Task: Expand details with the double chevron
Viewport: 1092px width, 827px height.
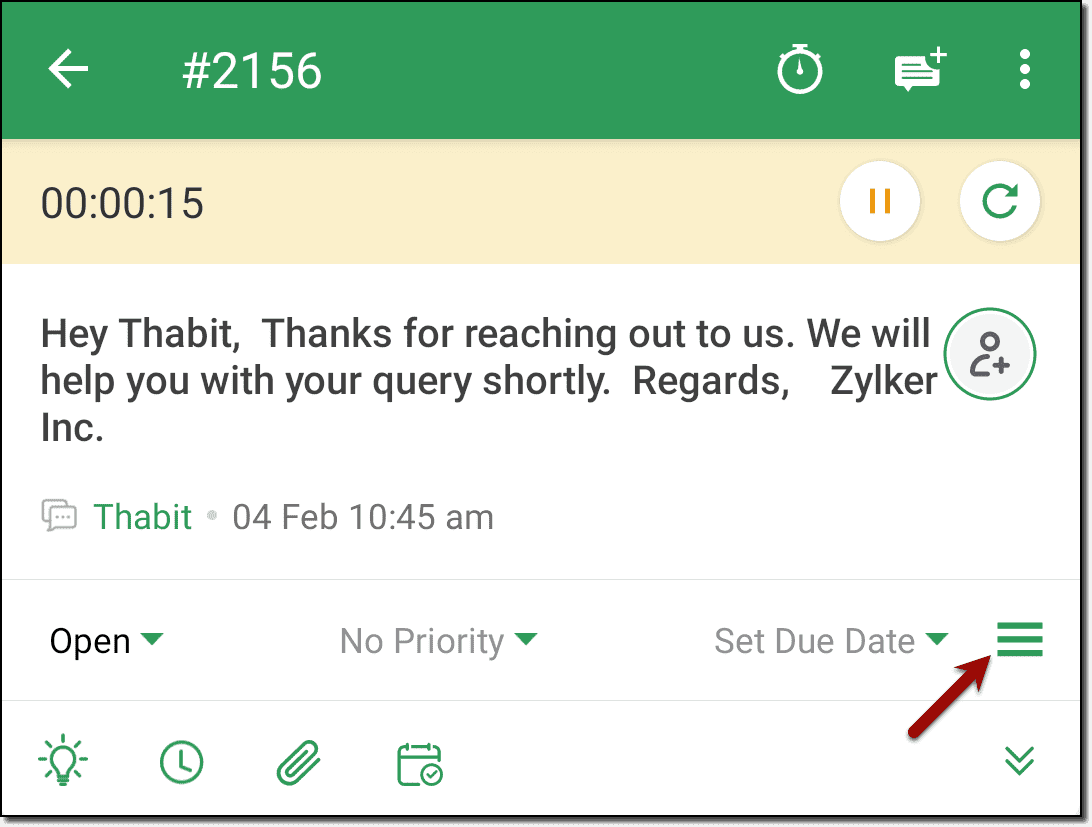Action: click(1019, 762)
